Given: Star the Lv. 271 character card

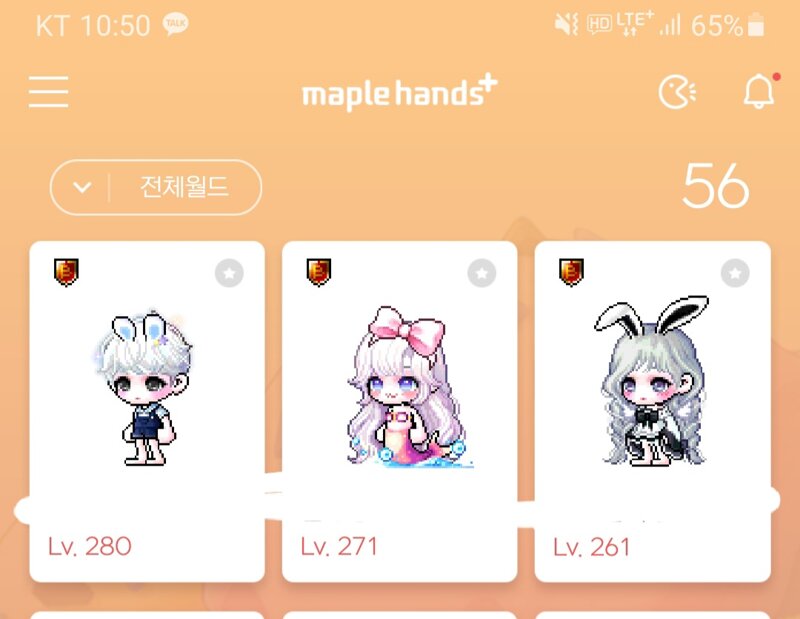Looking at the screenshot, I should 482,273.
